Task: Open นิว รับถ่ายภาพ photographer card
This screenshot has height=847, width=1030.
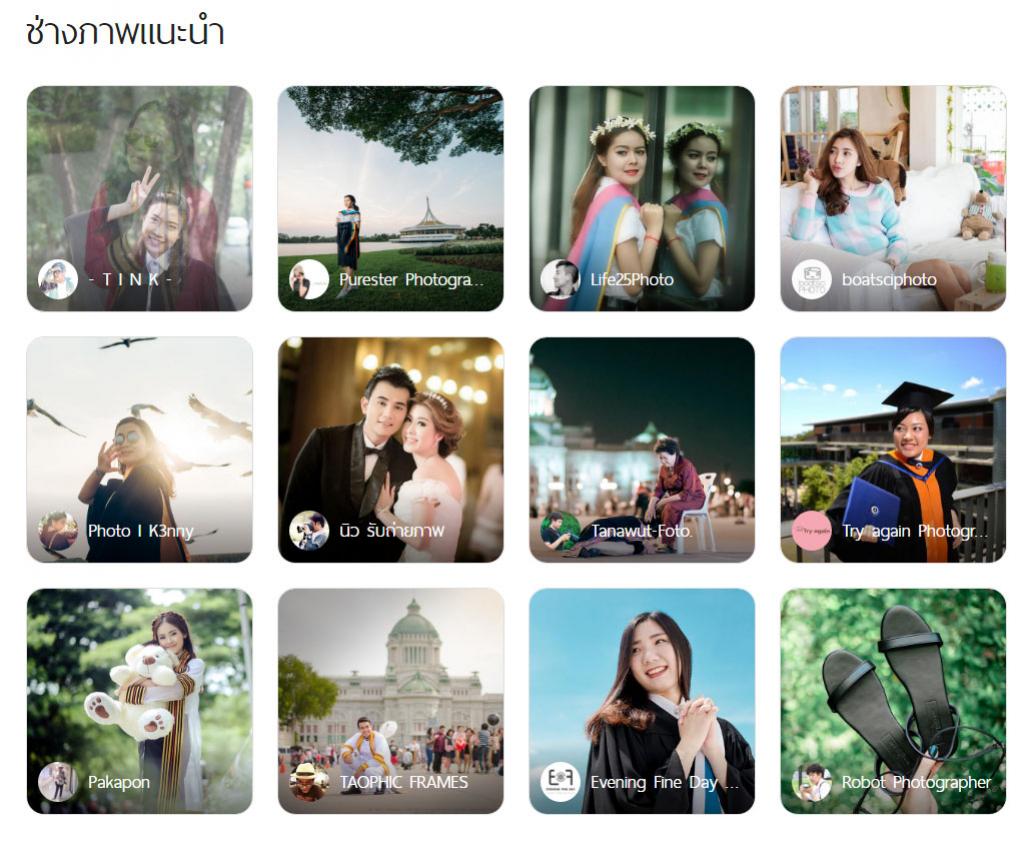Action: [x=390, y=449]
